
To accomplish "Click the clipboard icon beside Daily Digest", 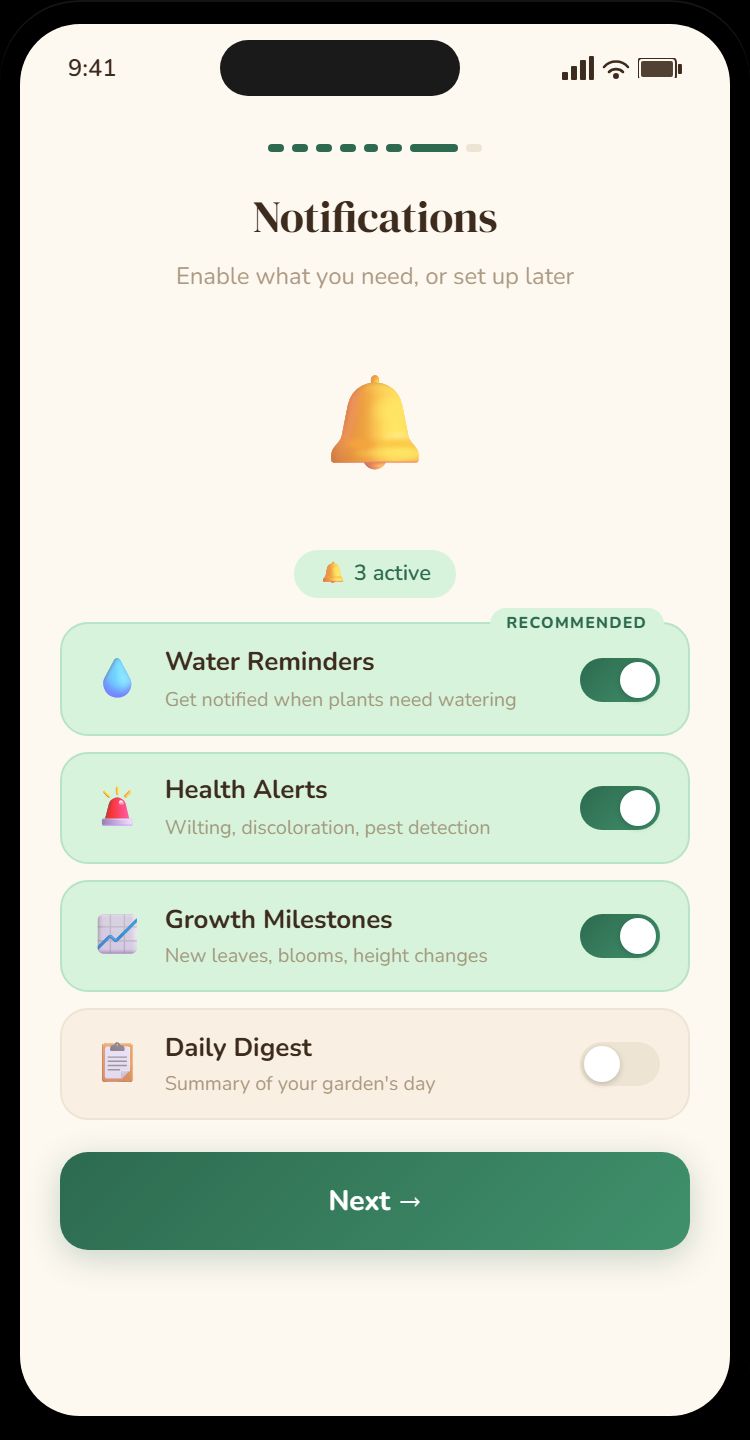I will [117, 1062].
